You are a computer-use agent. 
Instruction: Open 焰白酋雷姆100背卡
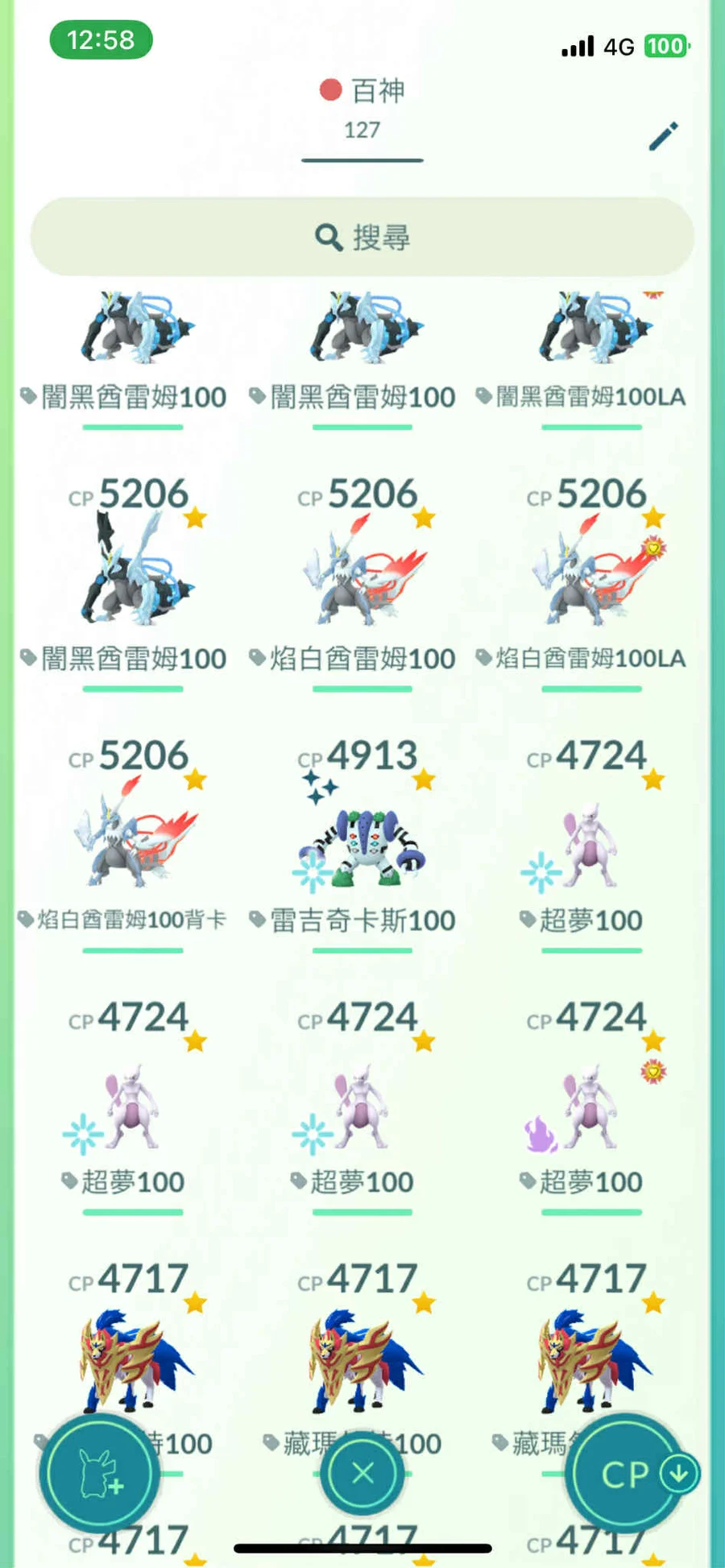tap(133, 846)
